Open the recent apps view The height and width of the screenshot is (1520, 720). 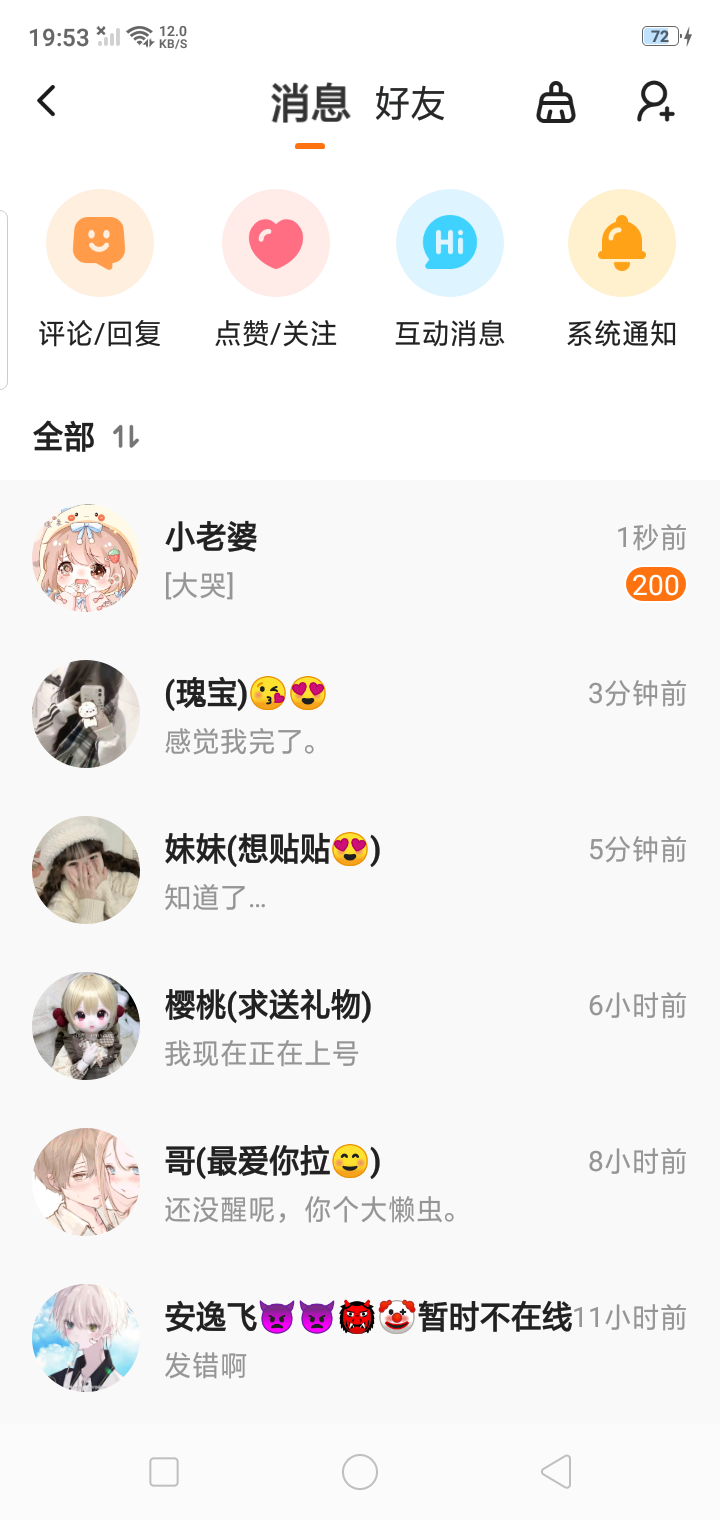tap(164, 1472)
